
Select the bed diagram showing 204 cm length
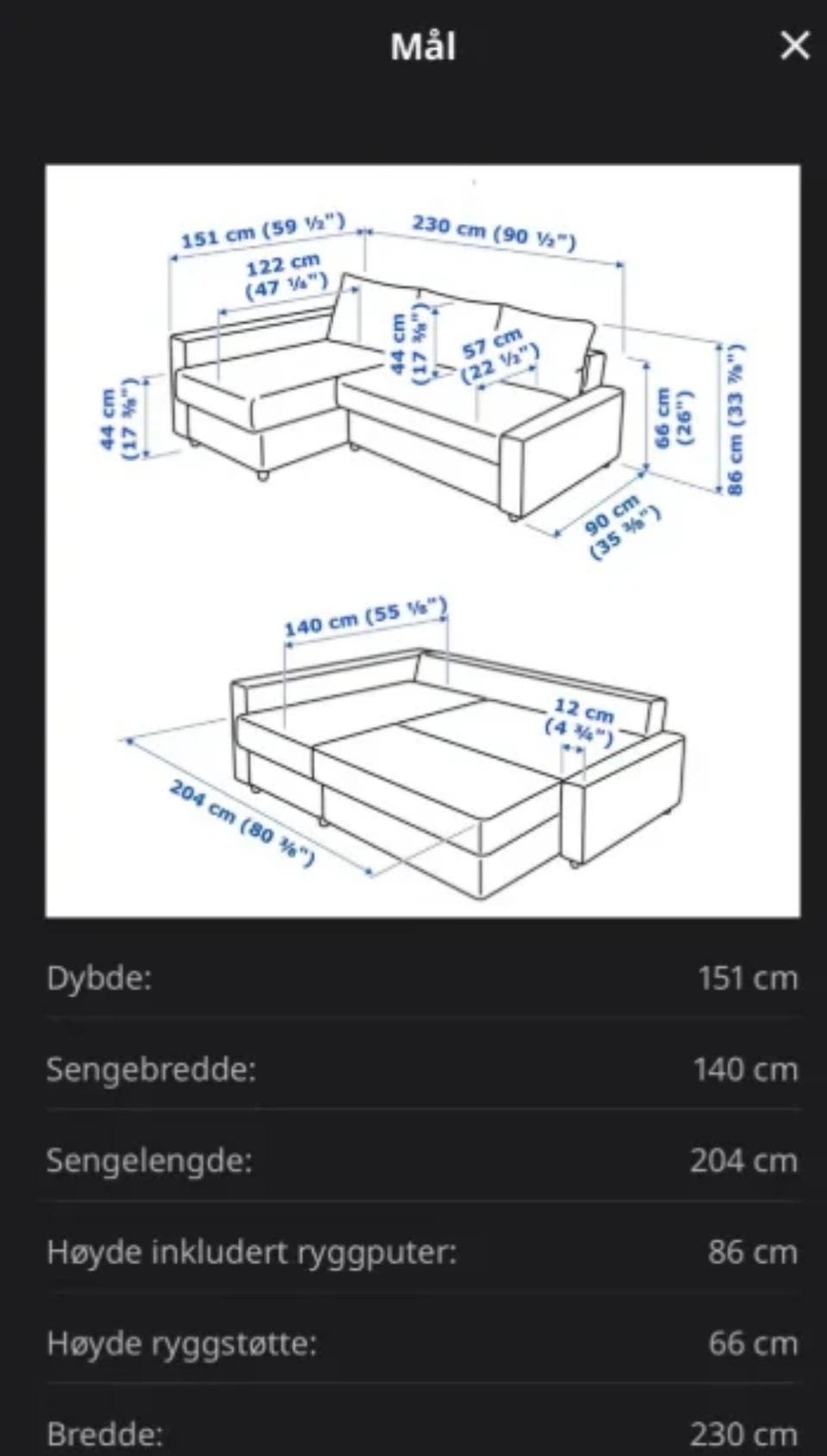point(431,758)
